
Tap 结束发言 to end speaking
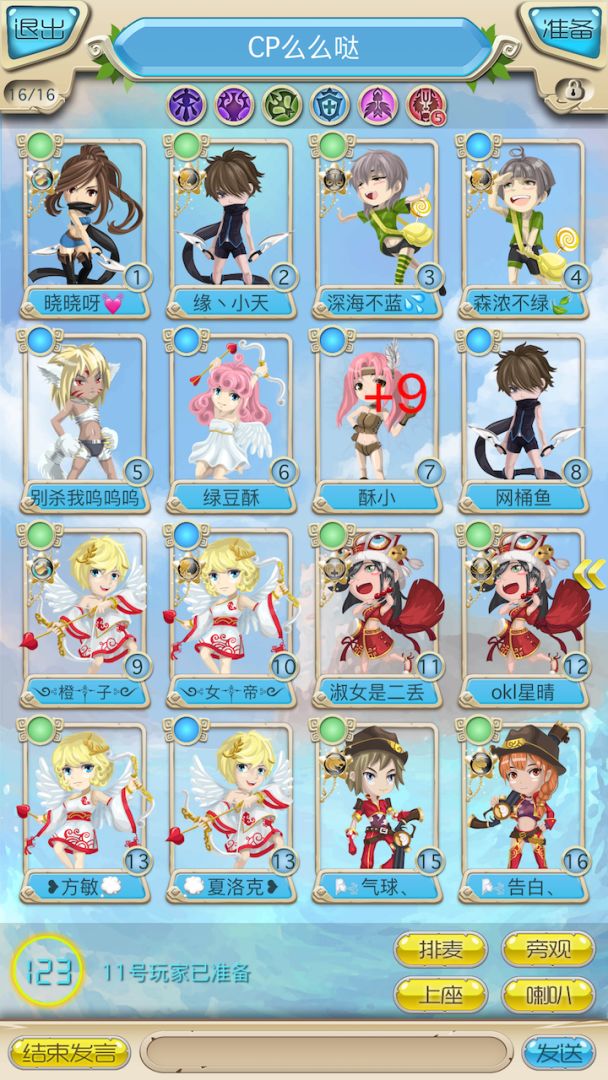pyautogui.click(x=69, y=1052)
